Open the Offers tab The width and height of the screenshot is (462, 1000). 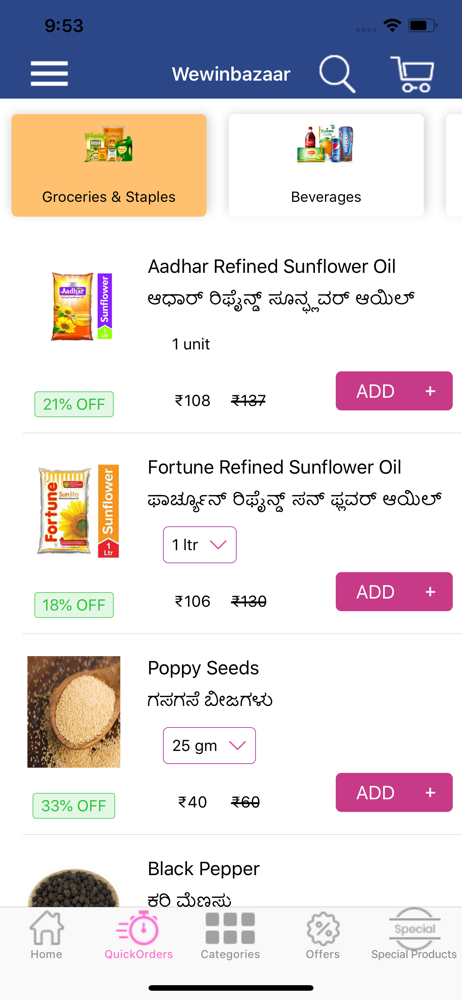click(x=323, y=936)
